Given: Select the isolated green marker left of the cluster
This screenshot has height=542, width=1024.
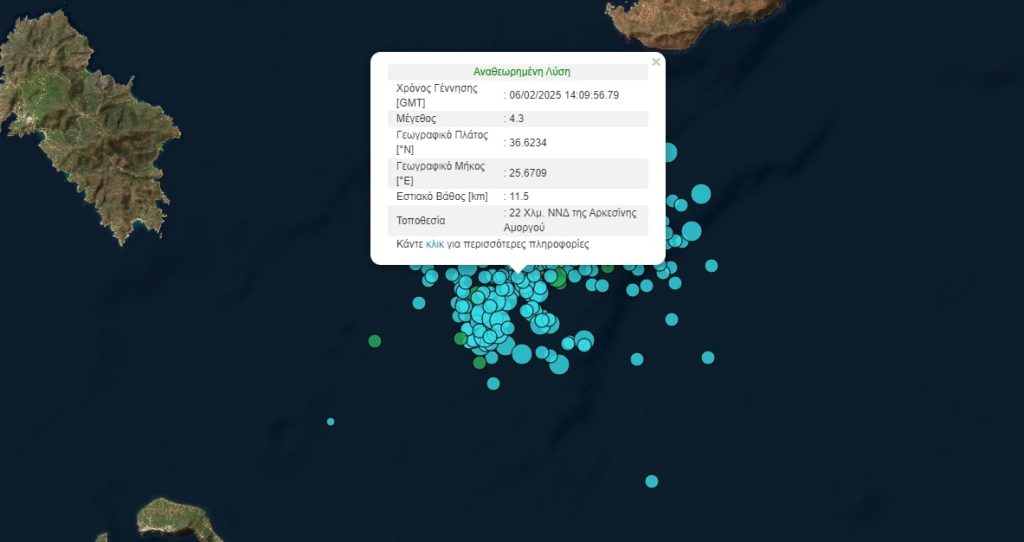Looking at the screenshot, I should (x=375, y=341).
